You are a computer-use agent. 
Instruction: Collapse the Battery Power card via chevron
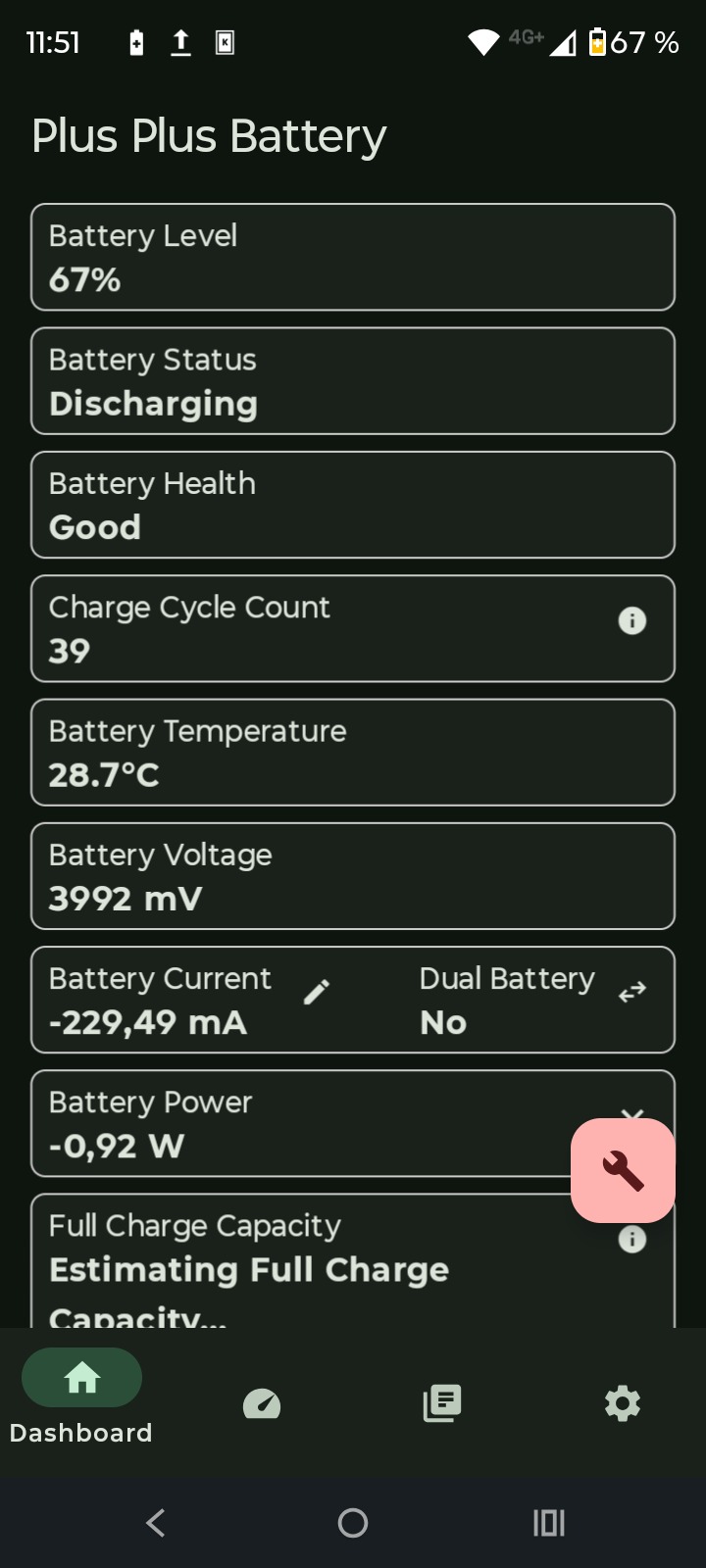click(x=632, y=1114)
